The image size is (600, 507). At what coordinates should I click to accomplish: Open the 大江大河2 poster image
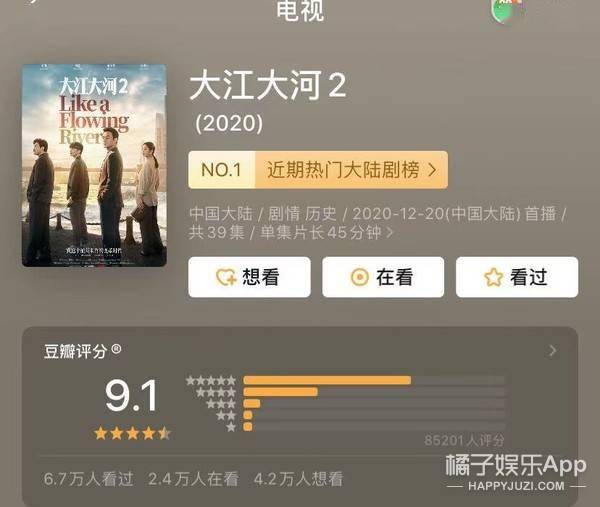point(94,165)
